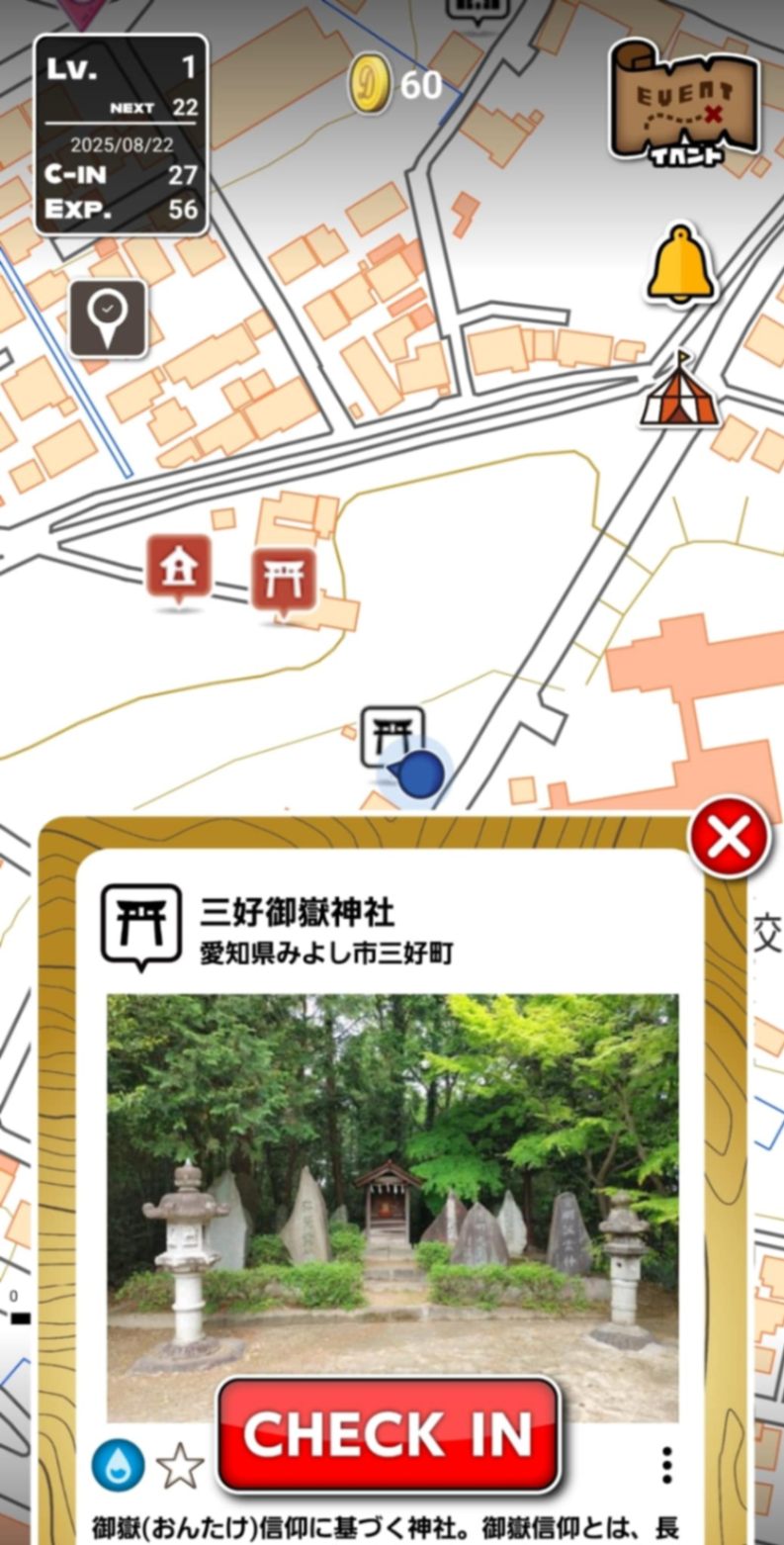This screenshot has width=784, height=1545.
Task: Tap the circus tent icon
Action: pyautogui.click(x=679, y=394)
